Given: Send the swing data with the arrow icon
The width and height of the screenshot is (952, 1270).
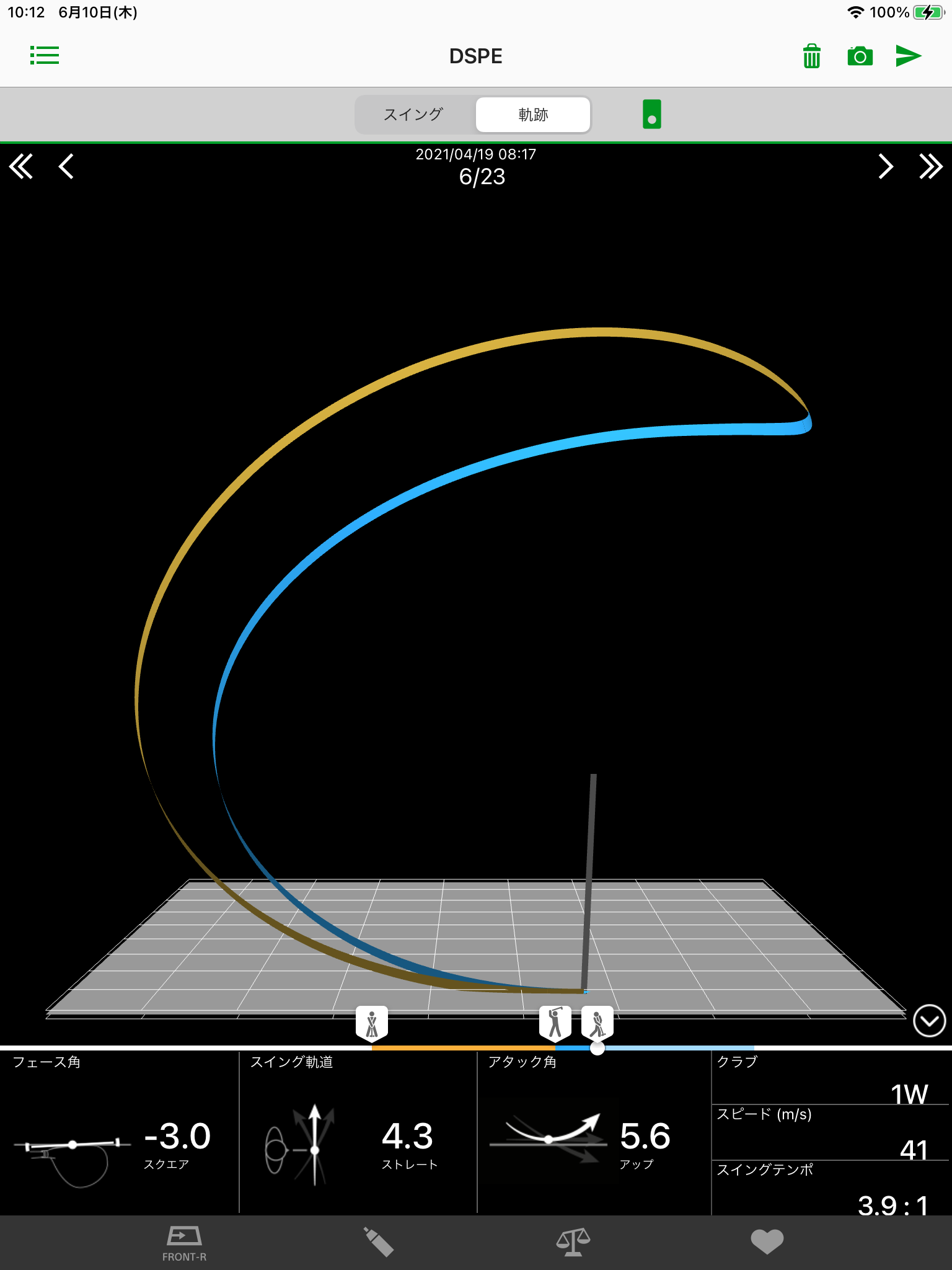Looking at the screenshot, I should (x=908, y=56).
